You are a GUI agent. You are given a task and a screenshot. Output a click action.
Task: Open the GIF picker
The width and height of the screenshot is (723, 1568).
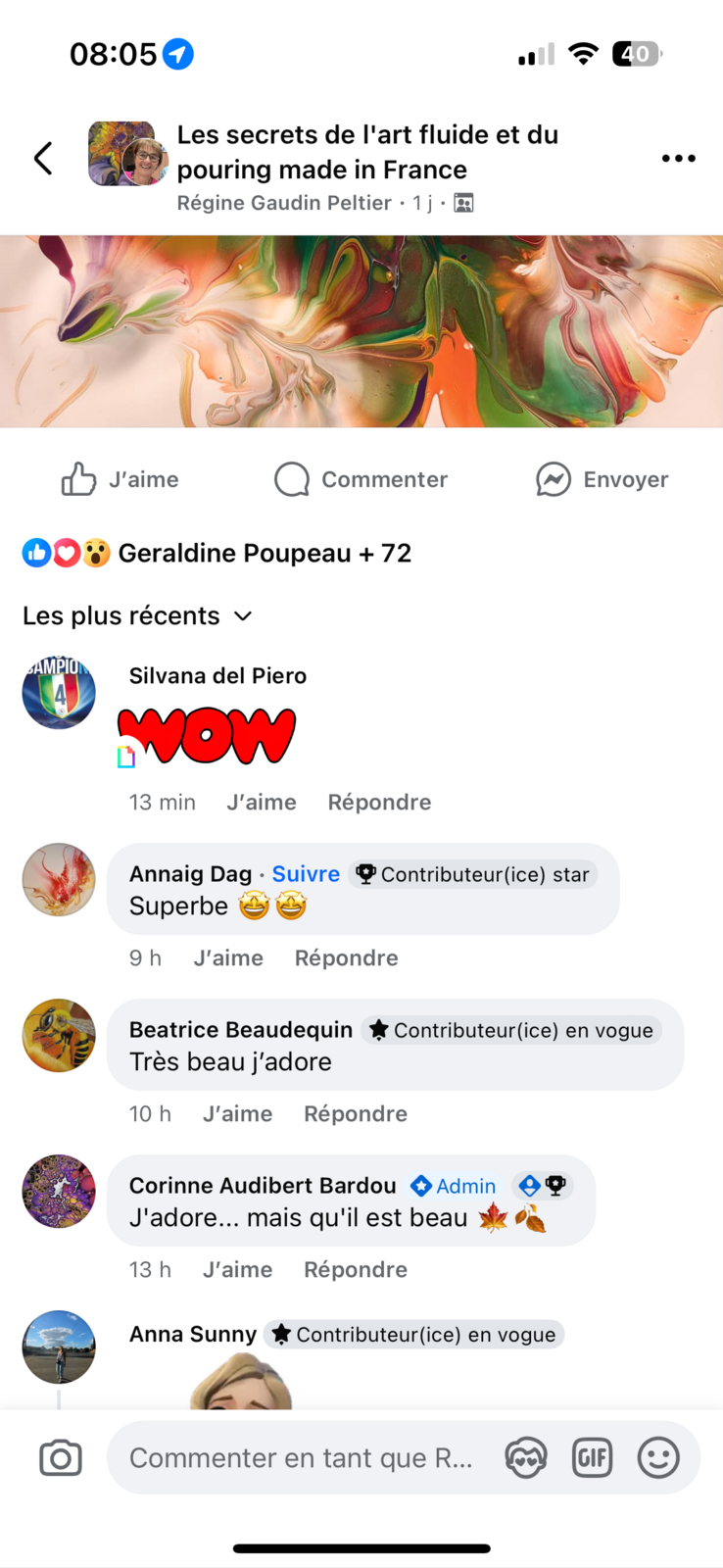[592, 1458]
